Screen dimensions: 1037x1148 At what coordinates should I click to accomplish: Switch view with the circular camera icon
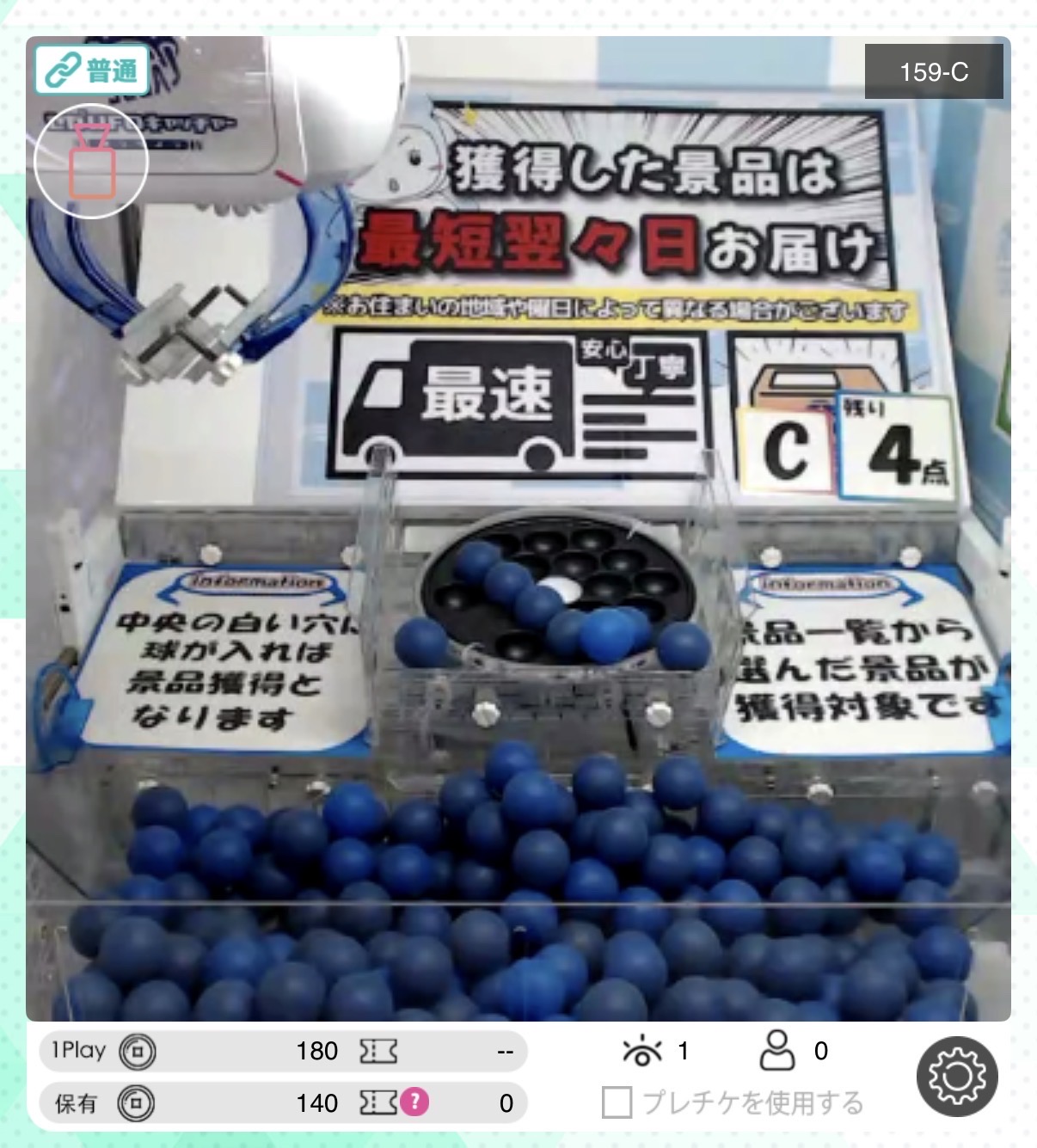[x=91, y=162]
